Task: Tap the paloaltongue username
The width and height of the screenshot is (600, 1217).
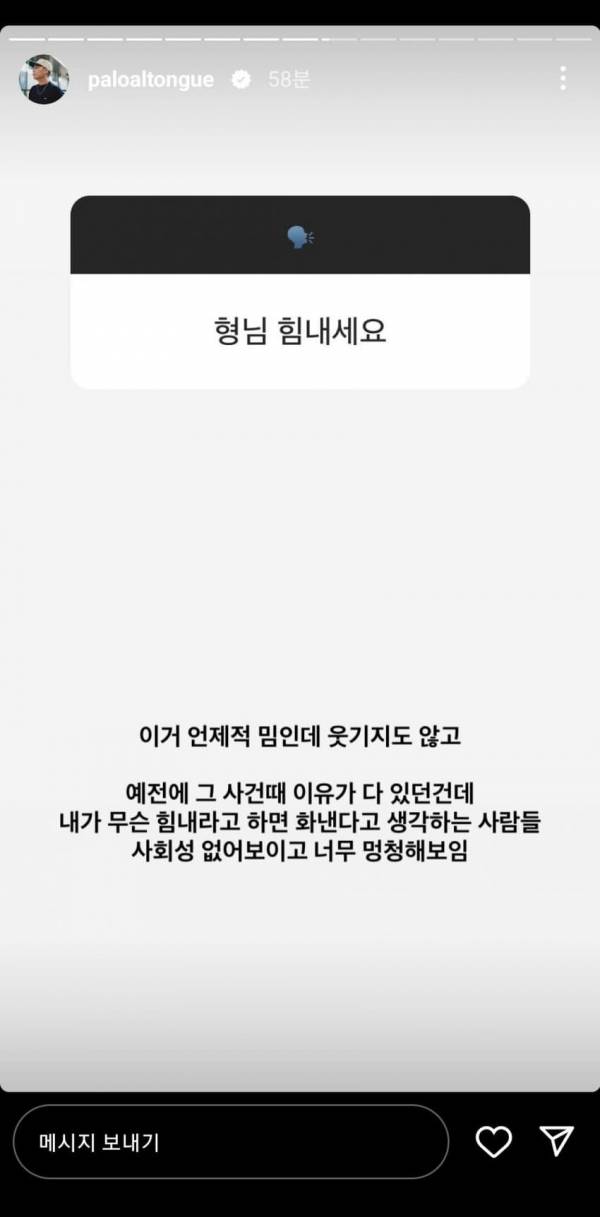Action: coord(150,80)
